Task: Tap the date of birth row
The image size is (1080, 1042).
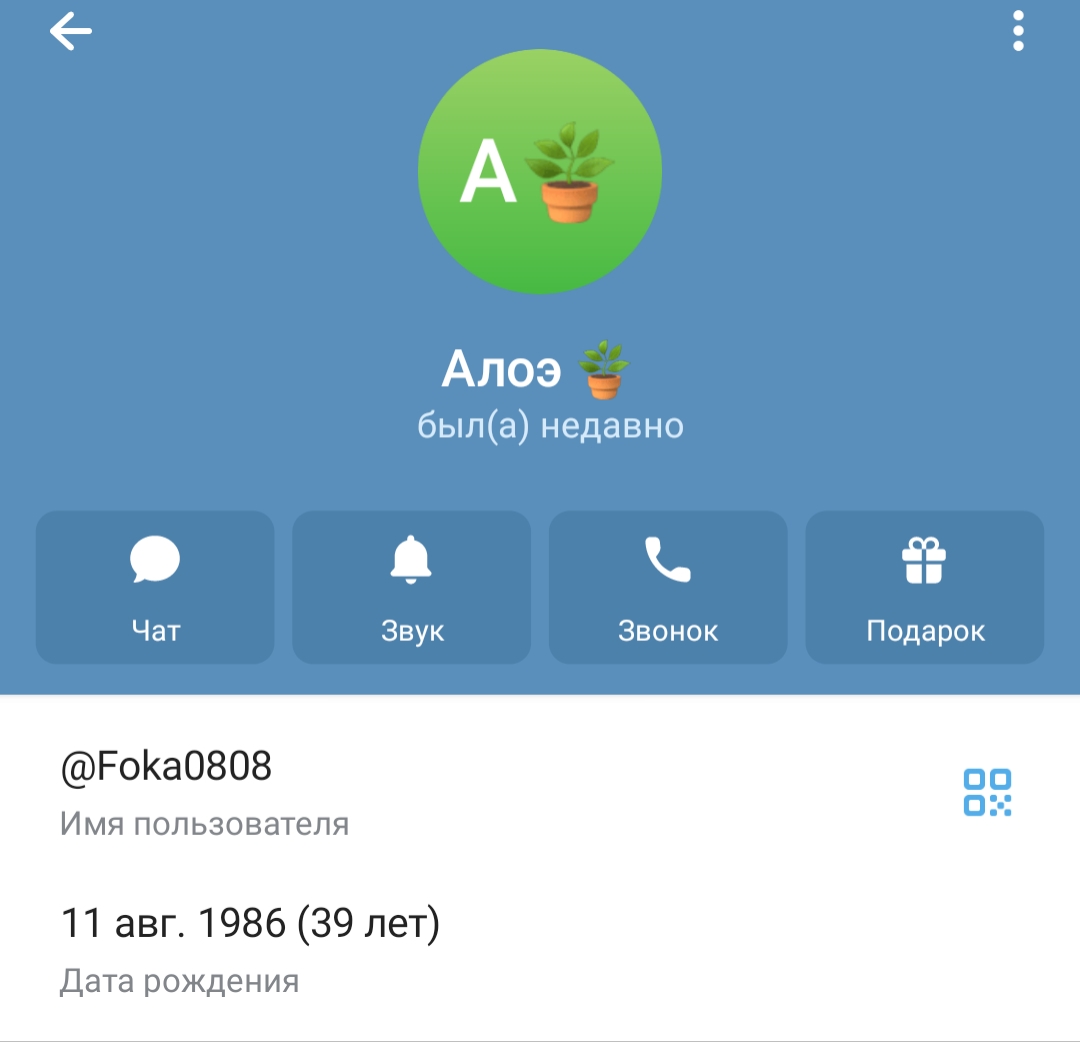Action: (540, 951)
